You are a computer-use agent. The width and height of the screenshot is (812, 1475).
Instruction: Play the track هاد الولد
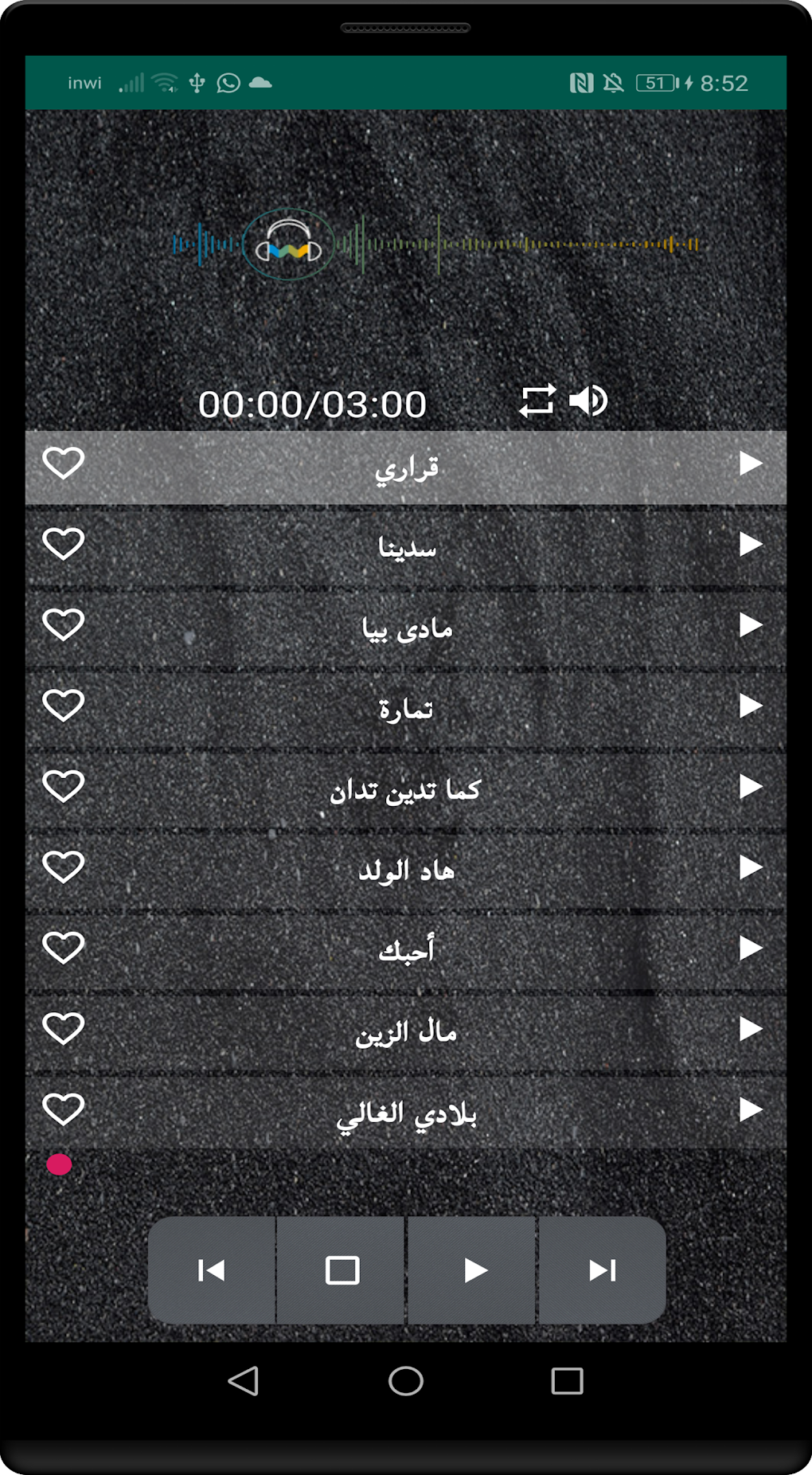point(750,867)
